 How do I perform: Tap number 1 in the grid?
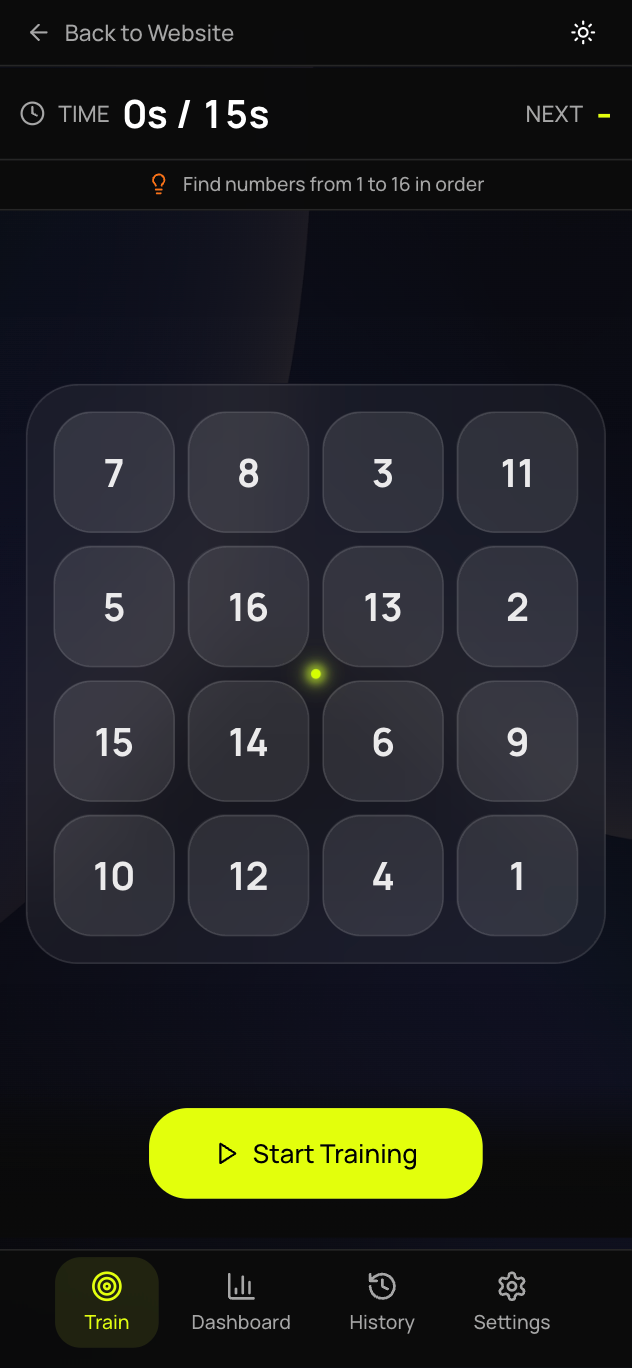coord(517,876)
